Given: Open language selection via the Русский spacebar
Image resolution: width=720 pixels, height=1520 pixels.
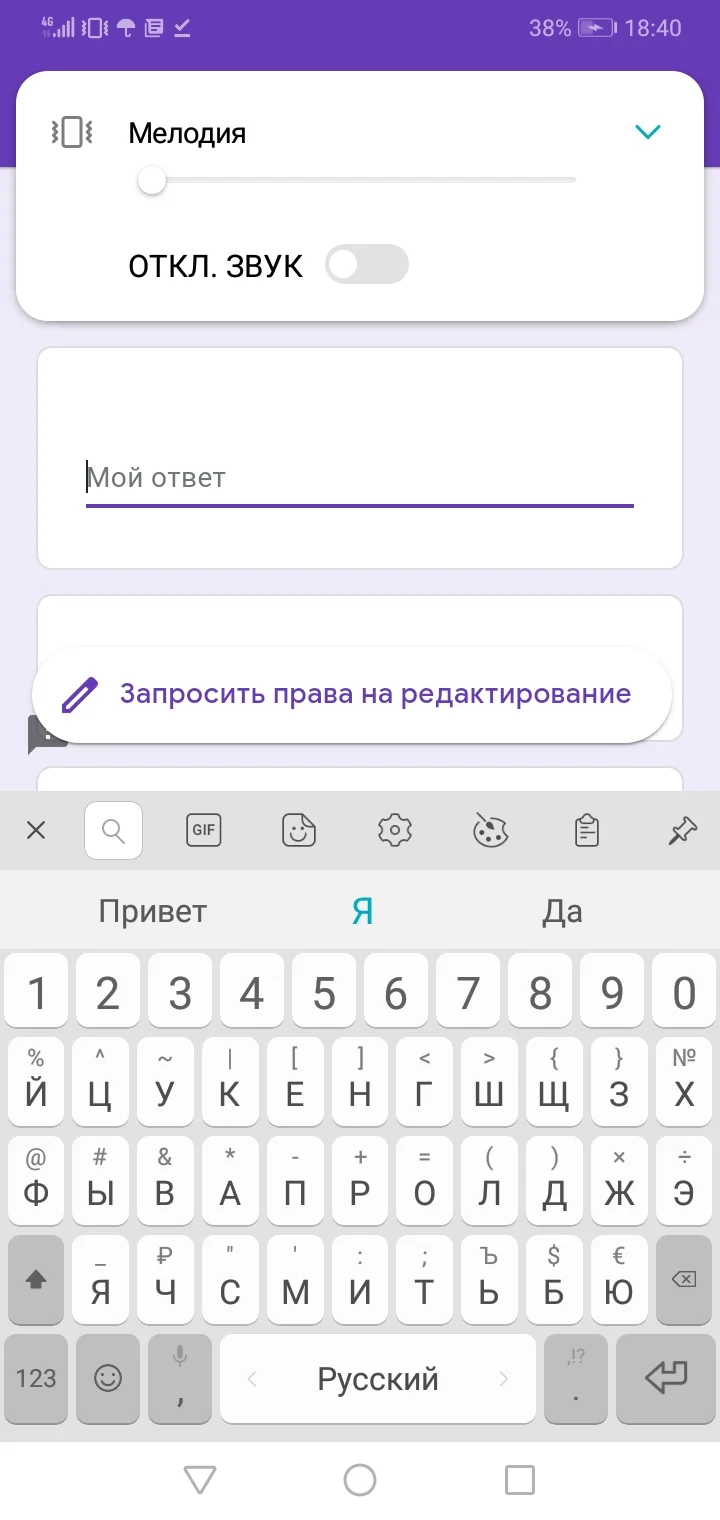Looking at the screenshot, I should 378,1379.
